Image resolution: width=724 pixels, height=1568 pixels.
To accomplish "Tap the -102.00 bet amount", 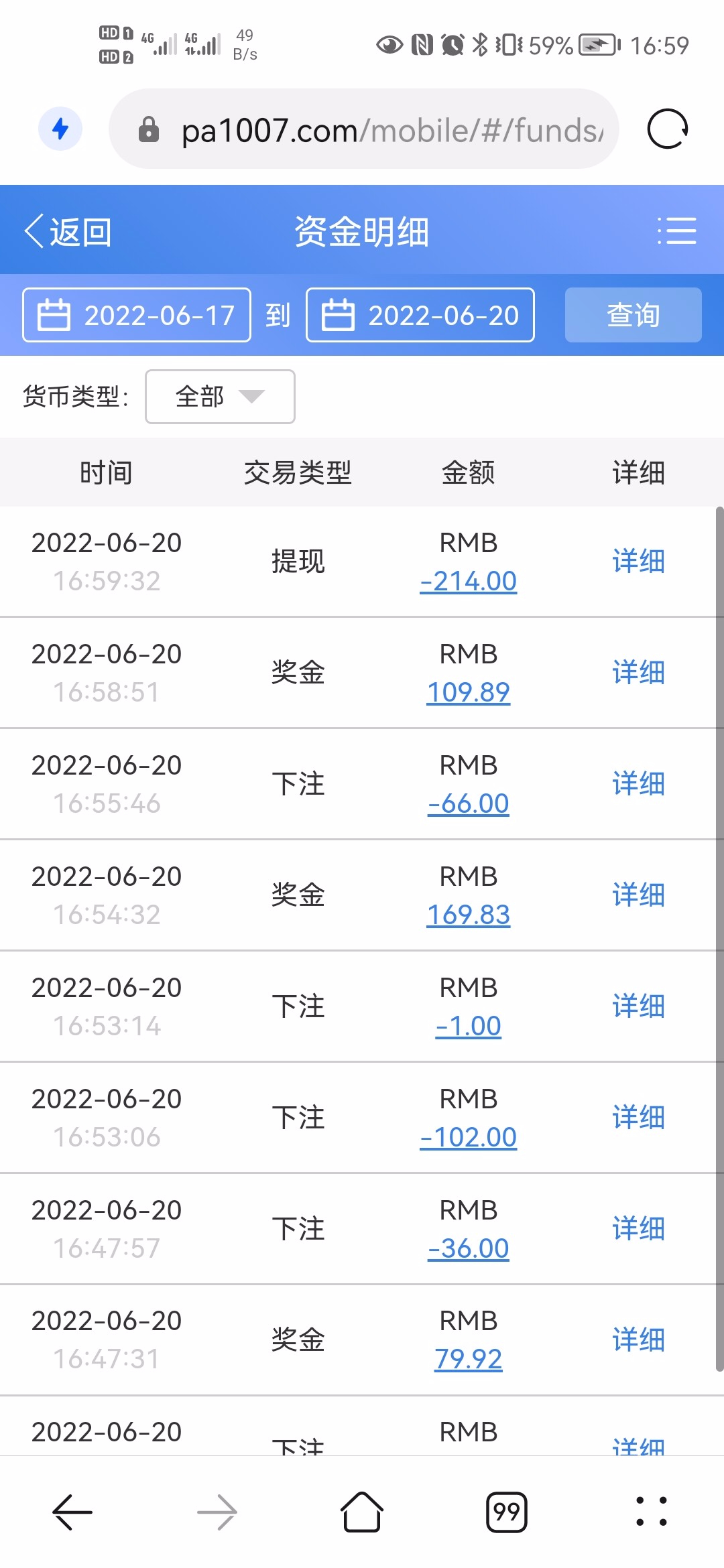I will (x=469, y=1137).
